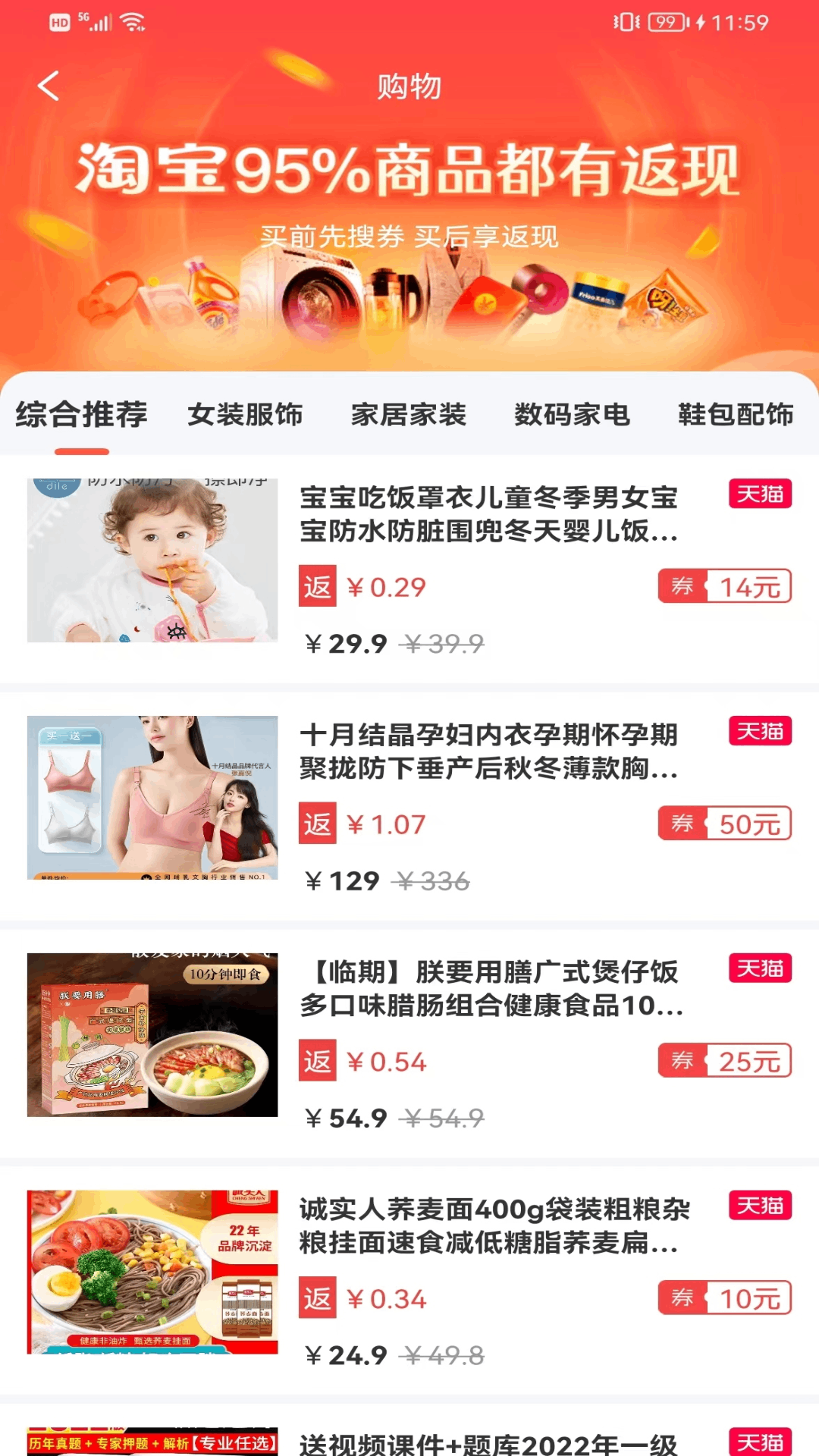Select the 综合推荐 tab
Viewport: 819px width, 1456px height.
[82, 415]
